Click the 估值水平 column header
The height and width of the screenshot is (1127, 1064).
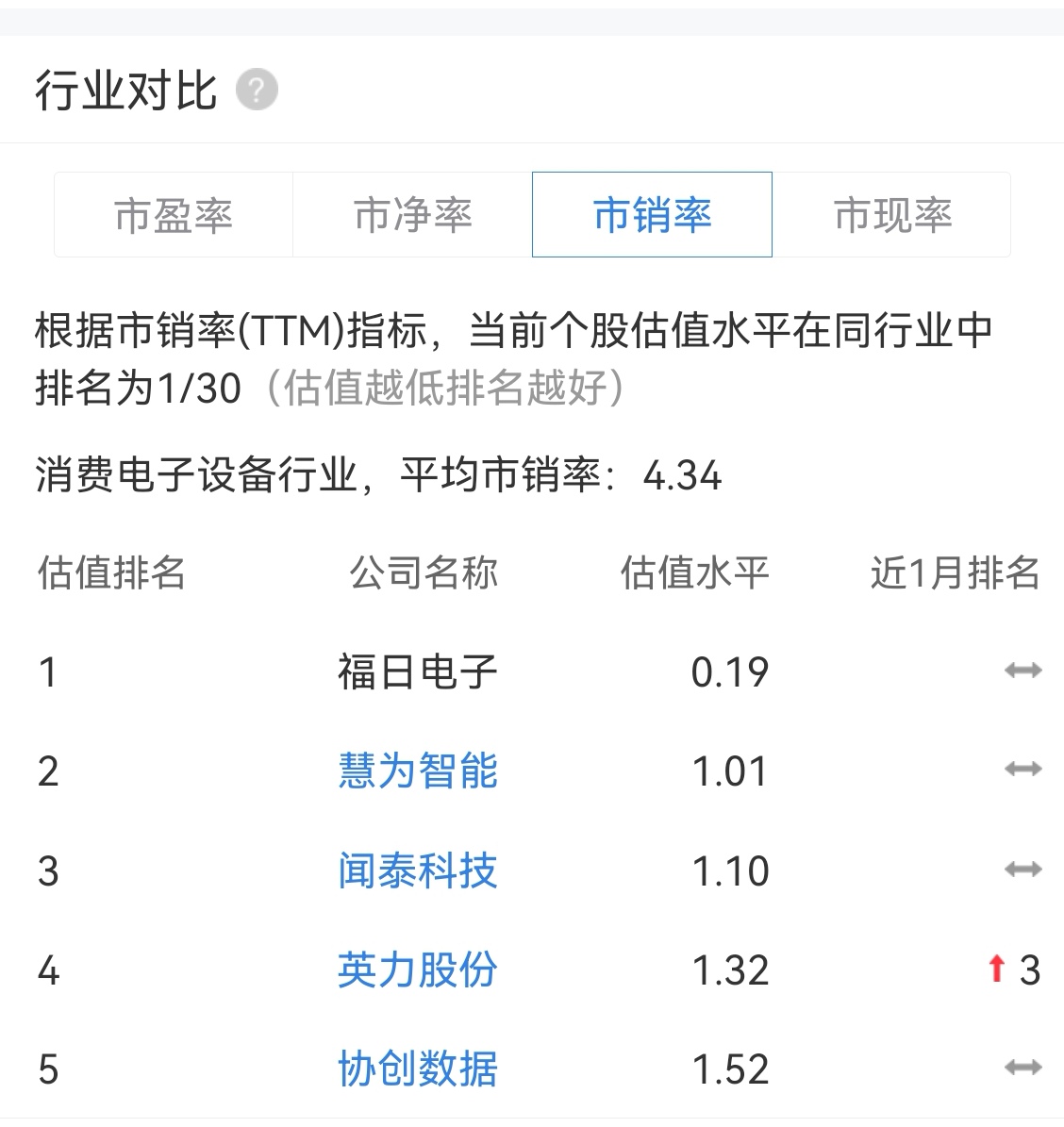[x=695, y=572]
